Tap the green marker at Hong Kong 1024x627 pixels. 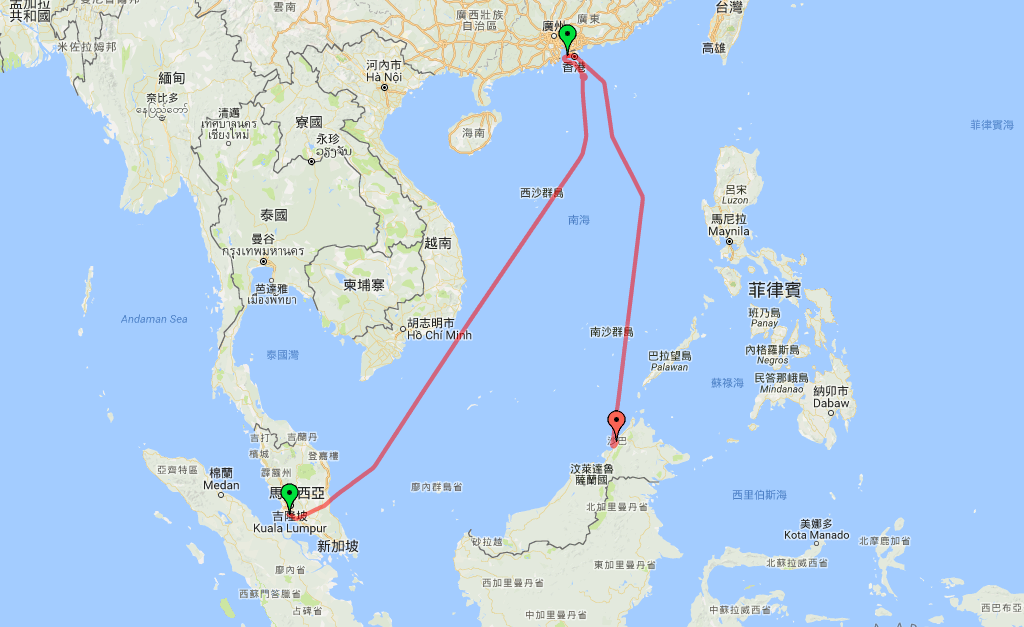pos(568,38)
